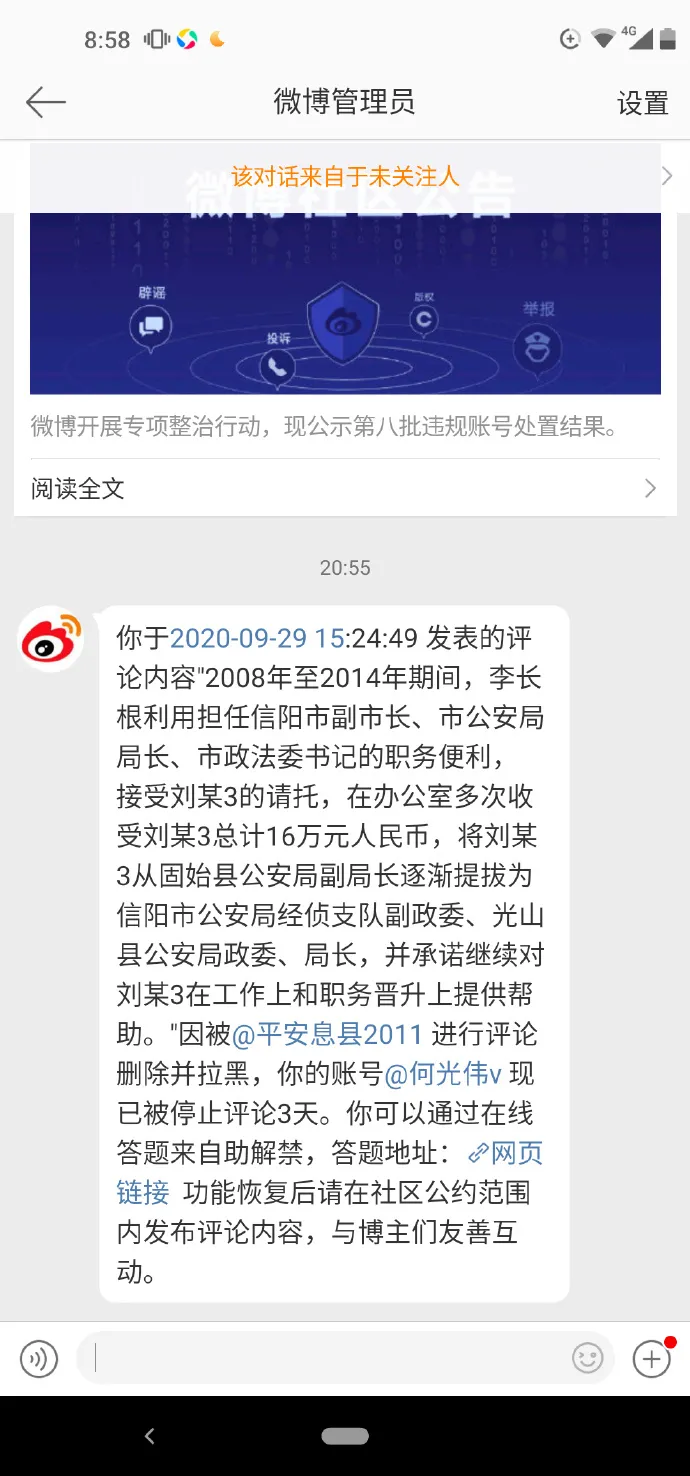This screenshot has width=690, height=1476.
Task: Open 微博管理员 profile avatar
Action: tap(51, 639)
